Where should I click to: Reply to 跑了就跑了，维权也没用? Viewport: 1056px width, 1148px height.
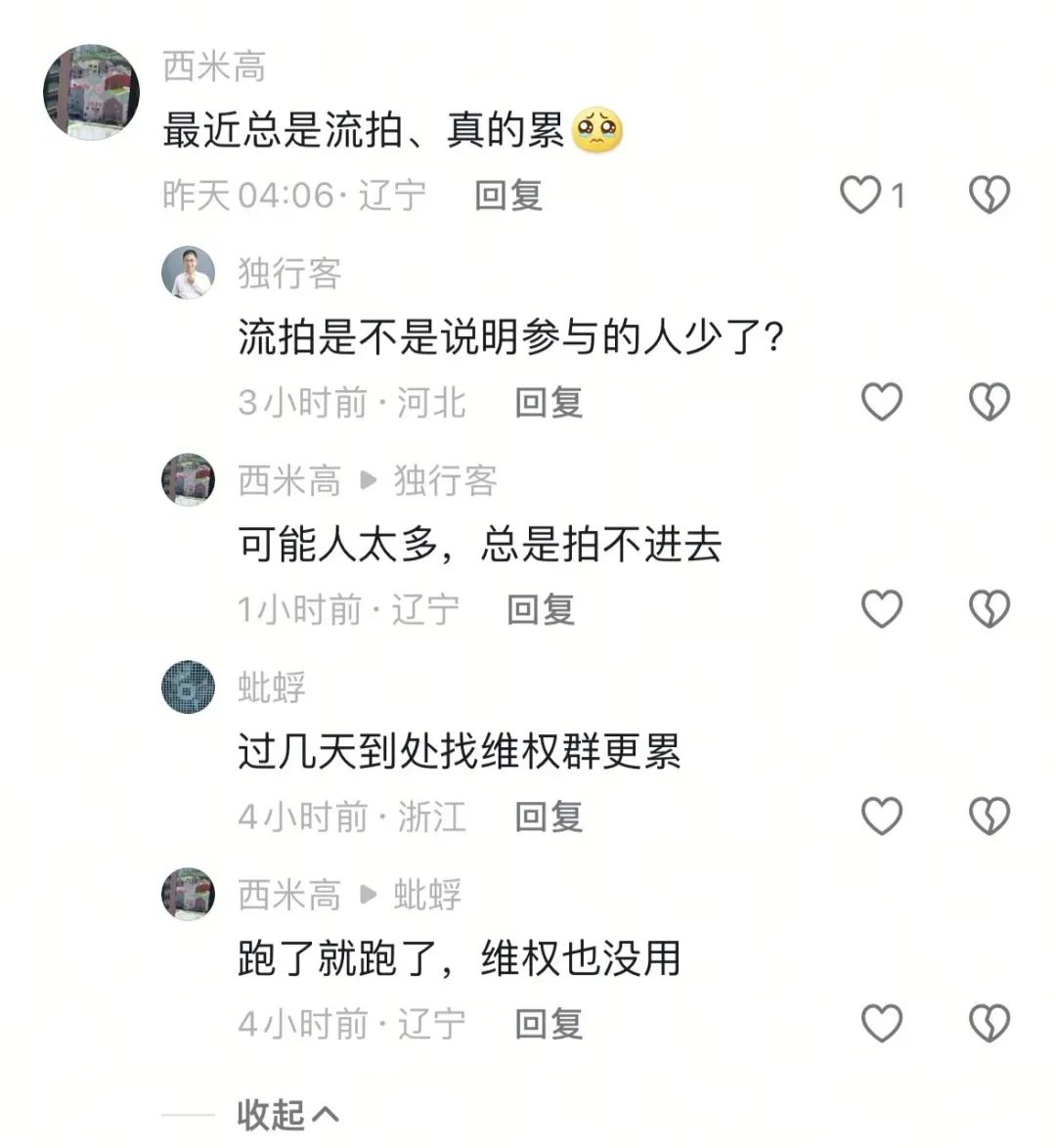(549, 1024)
